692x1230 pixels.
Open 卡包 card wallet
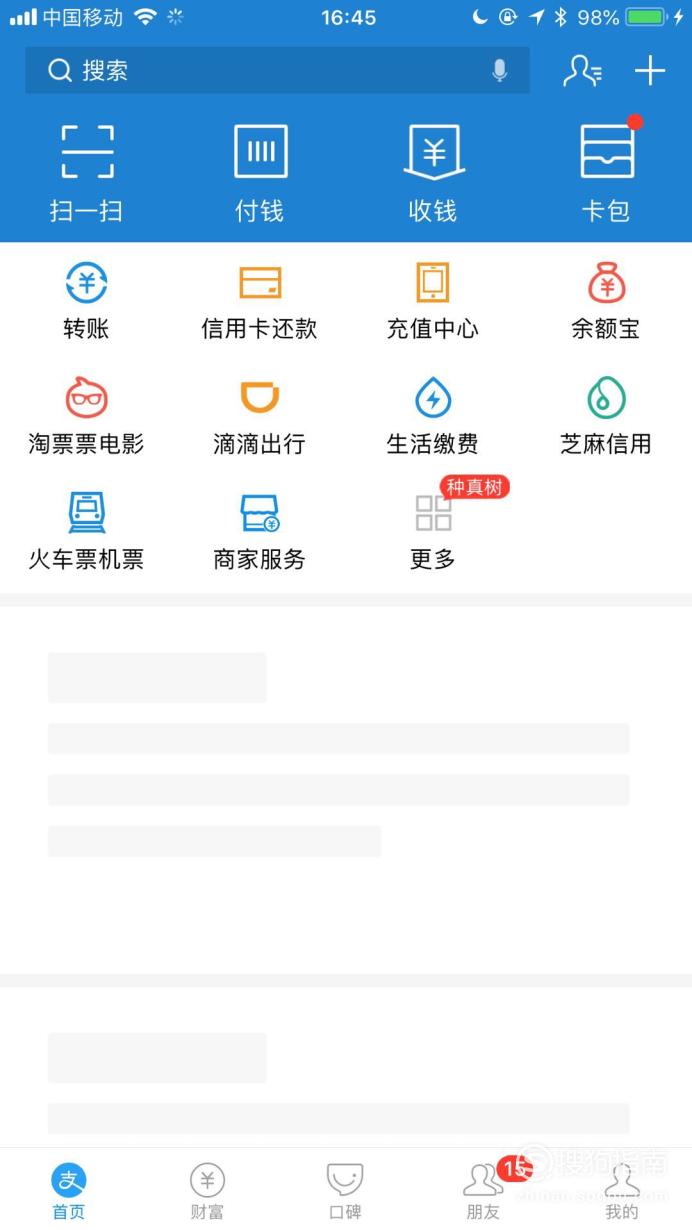click(606, 173)
